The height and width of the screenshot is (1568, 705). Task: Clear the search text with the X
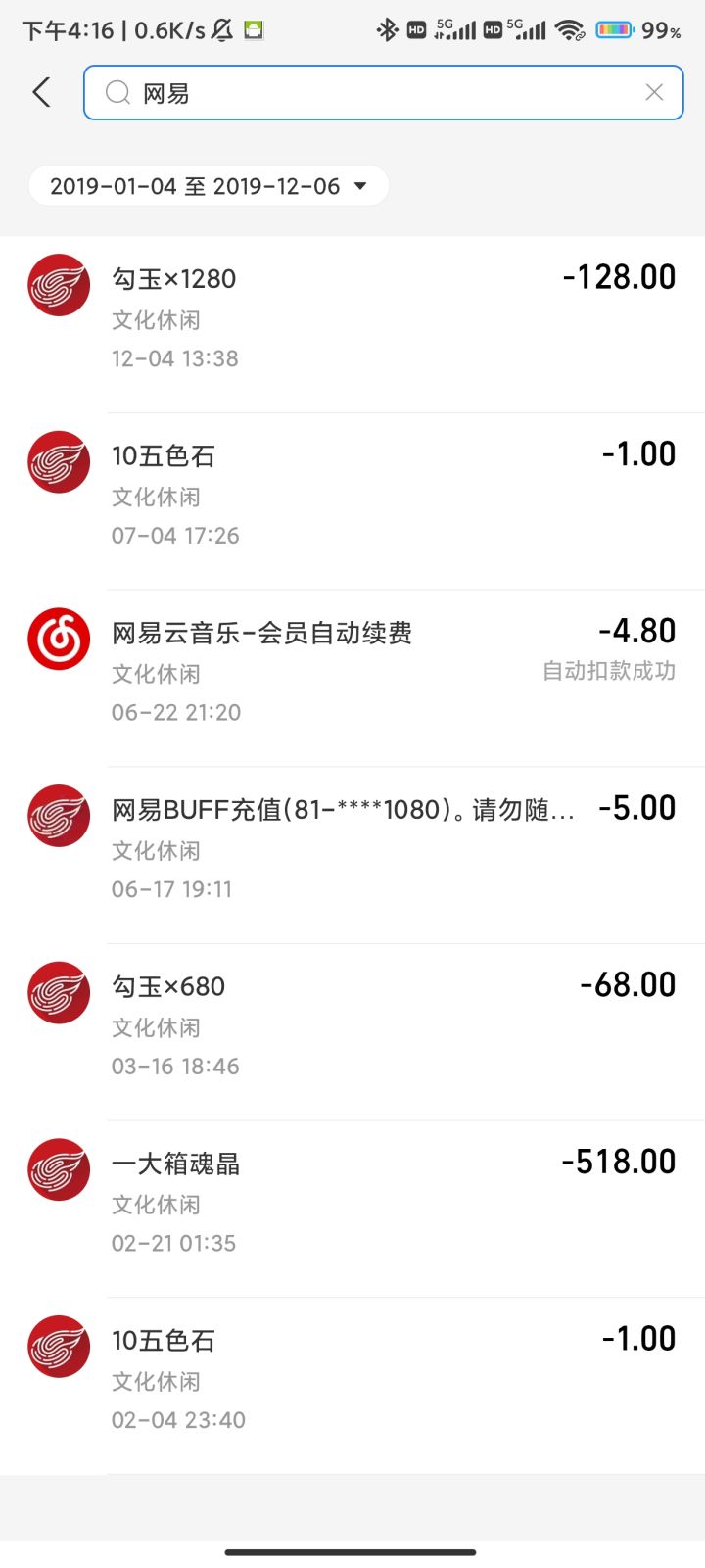654,93
